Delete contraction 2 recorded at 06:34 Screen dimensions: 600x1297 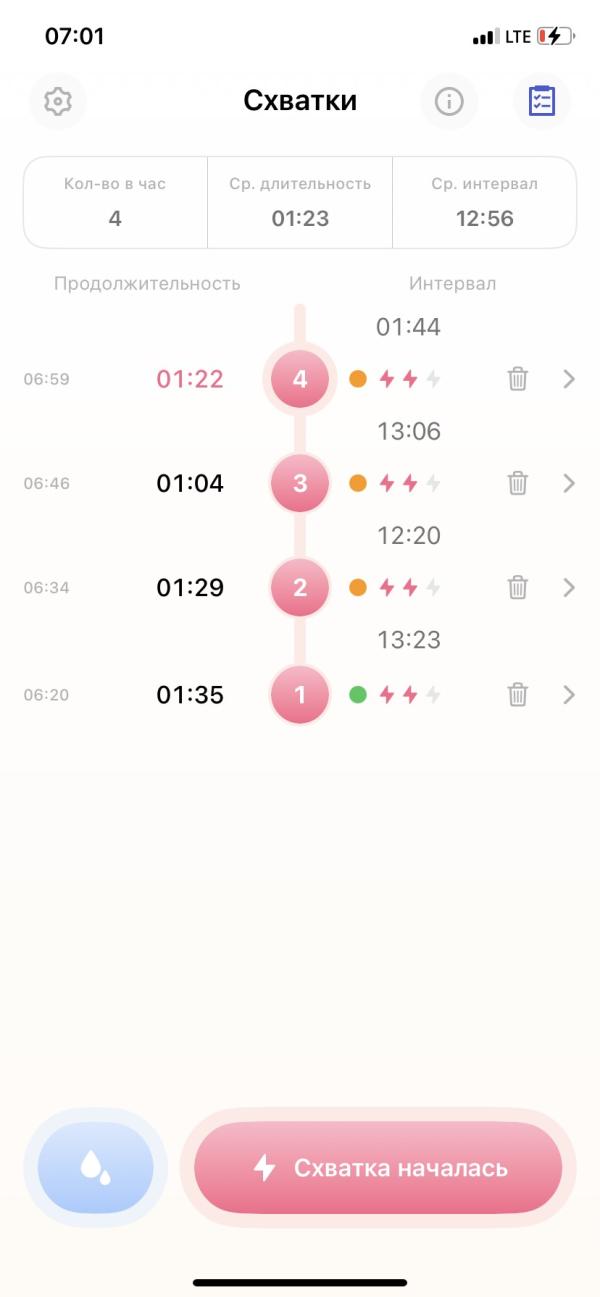(x=517, y=587)
